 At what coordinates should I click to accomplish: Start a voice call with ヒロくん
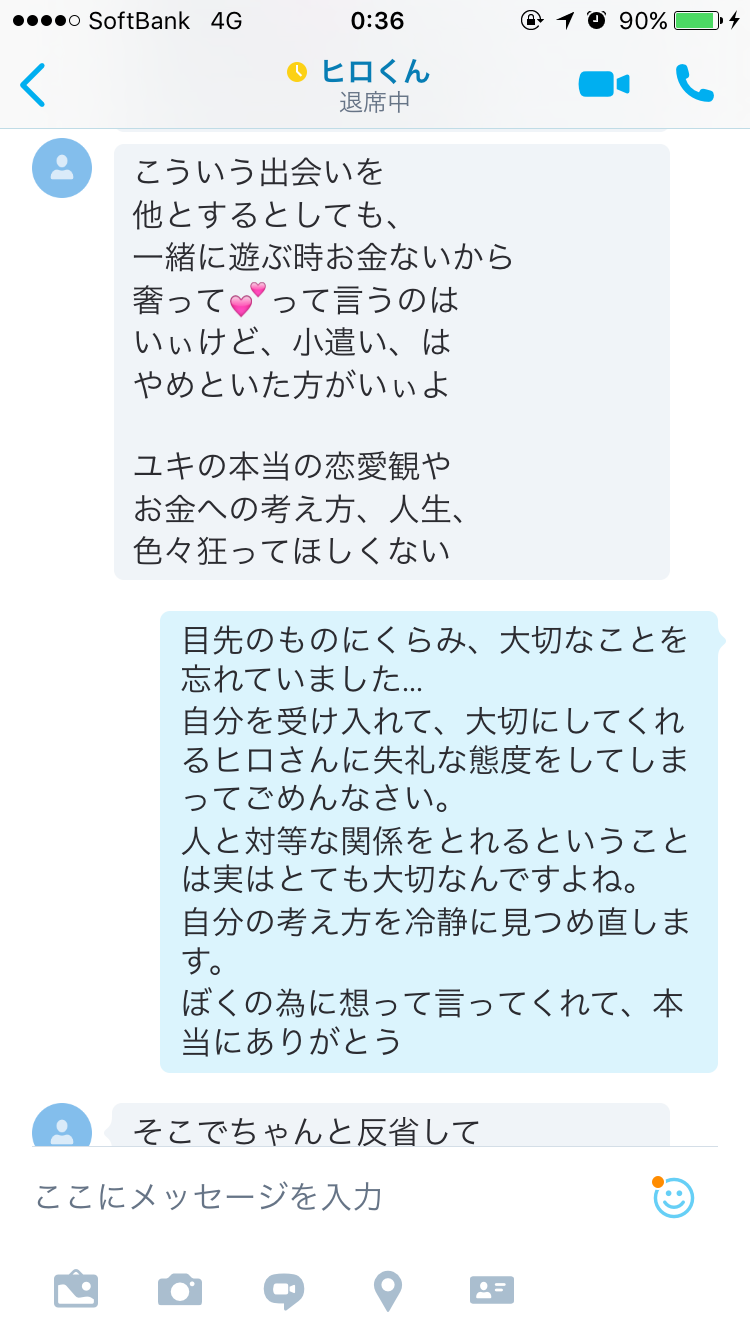[694, 84]
